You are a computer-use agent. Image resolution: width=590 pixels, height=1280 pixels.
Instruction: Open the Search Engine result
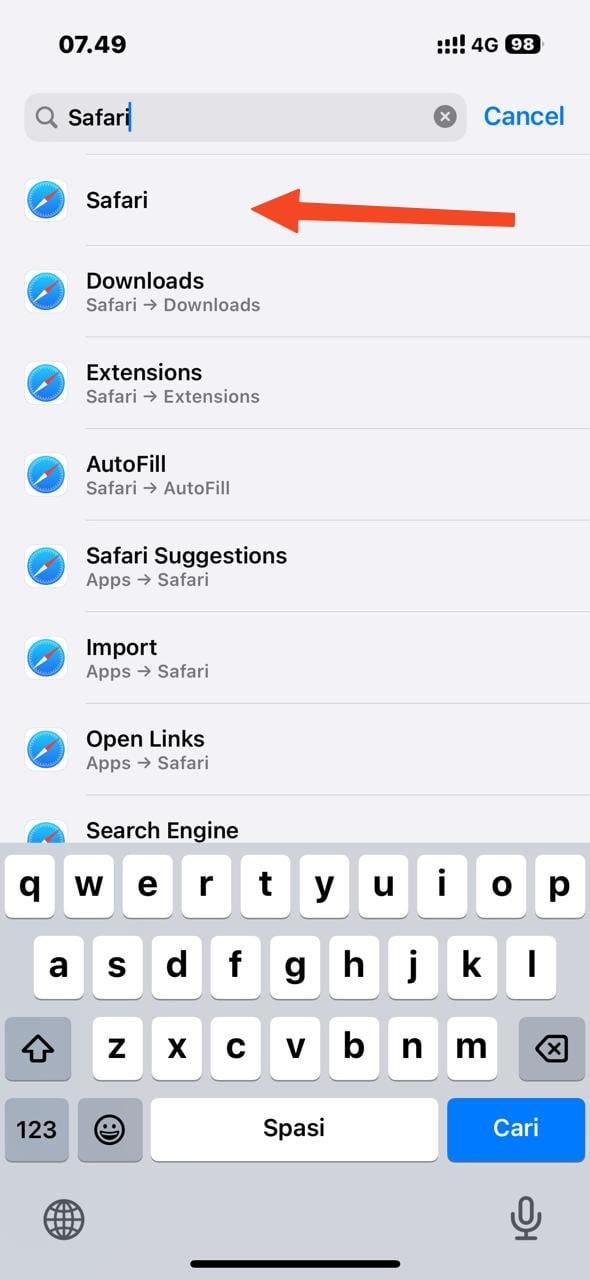[x=295, y=820]
